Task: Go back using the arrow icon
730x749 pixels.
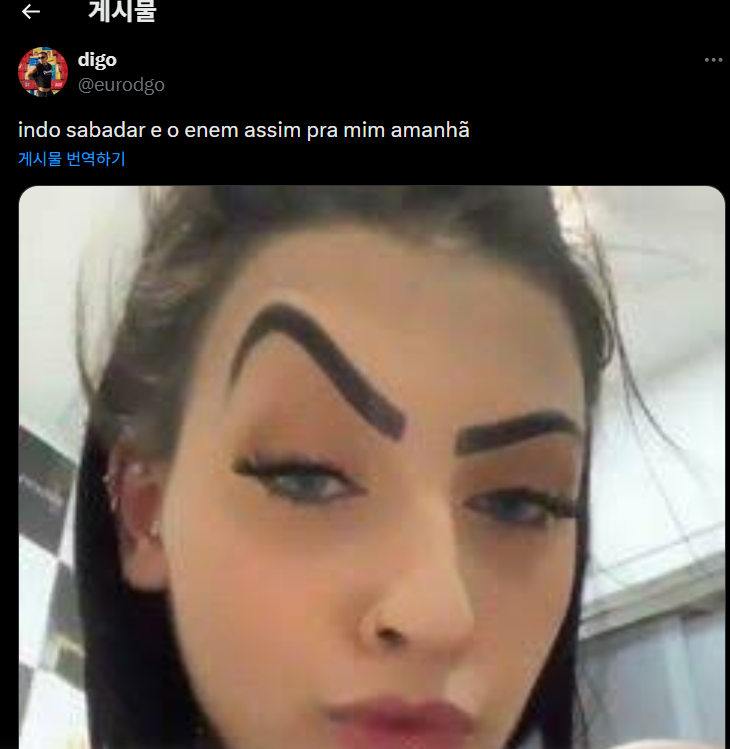Action: click(x=31, y=12)
